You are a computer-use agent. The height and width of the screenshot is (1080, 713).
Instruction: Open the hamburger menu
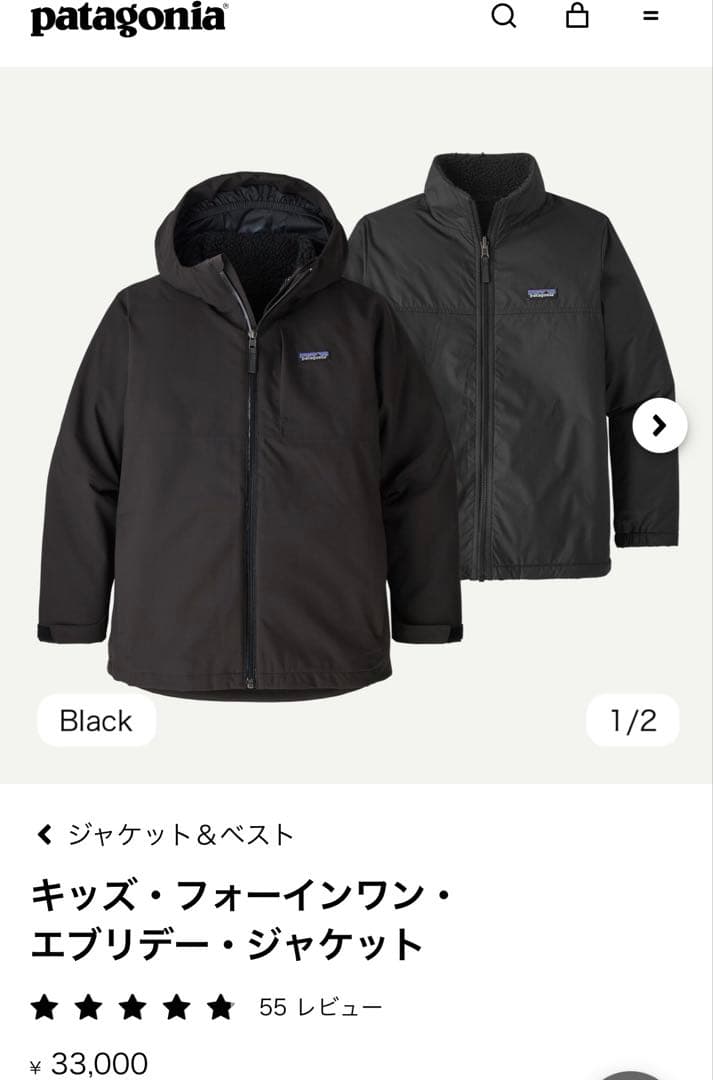click(650, 16)
